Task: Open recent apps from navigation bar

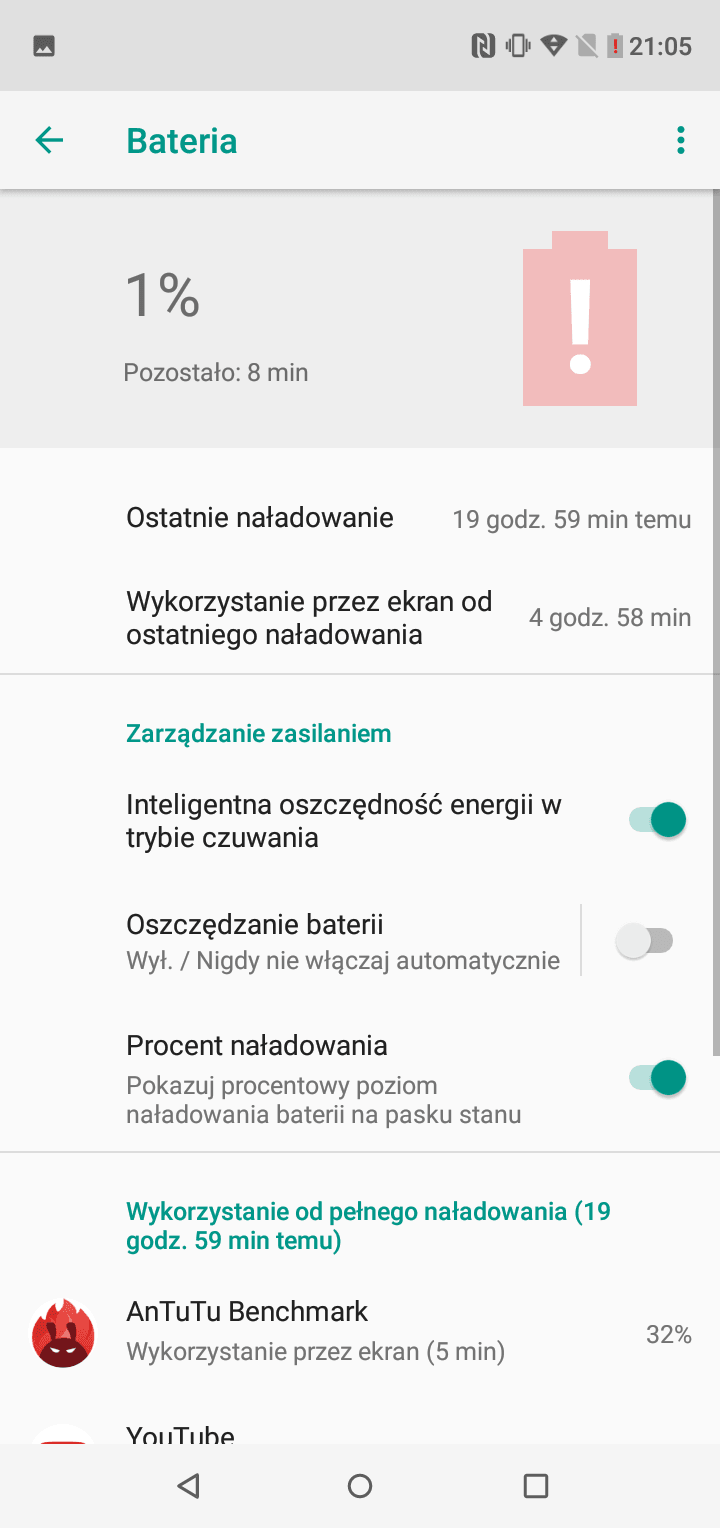Action: [536, 1486]
